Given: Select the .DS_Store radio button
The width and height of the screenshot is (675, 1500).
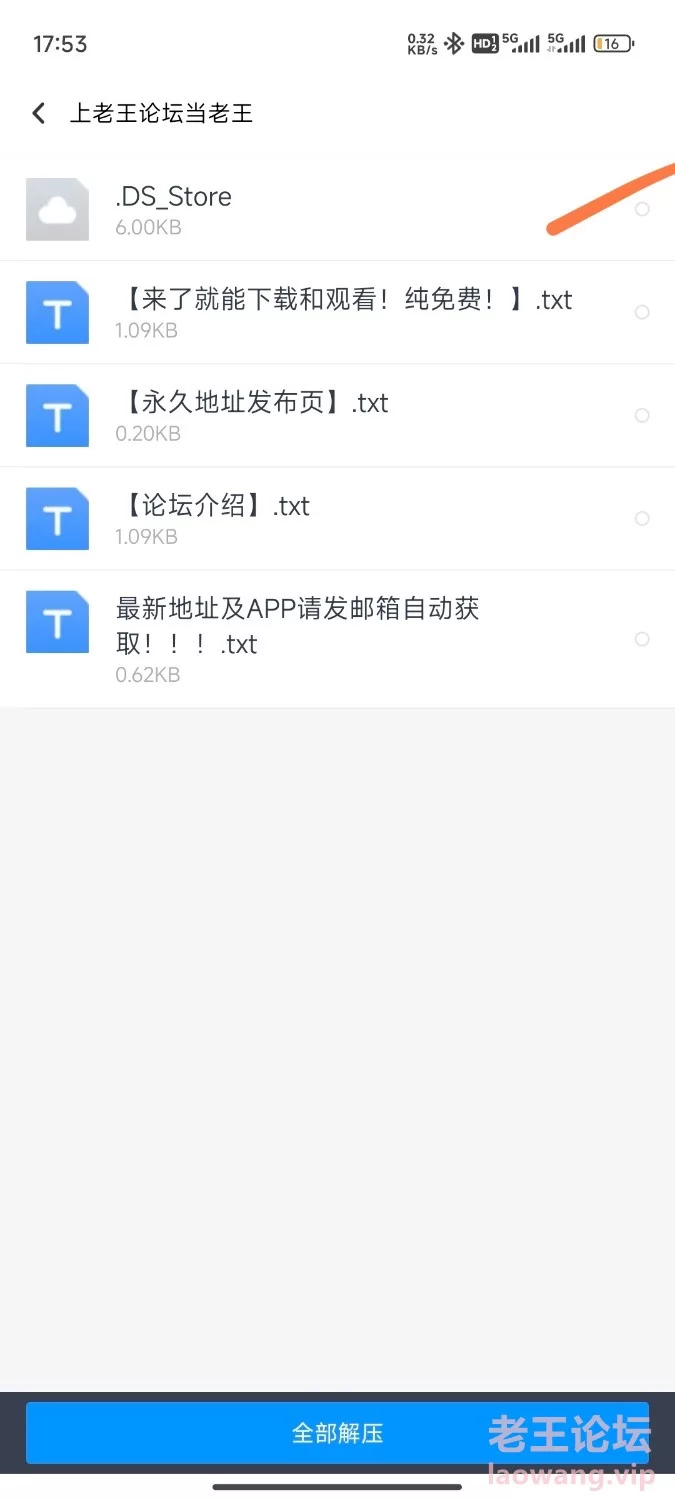Looking at the screenshot, I should click(642, 209).
